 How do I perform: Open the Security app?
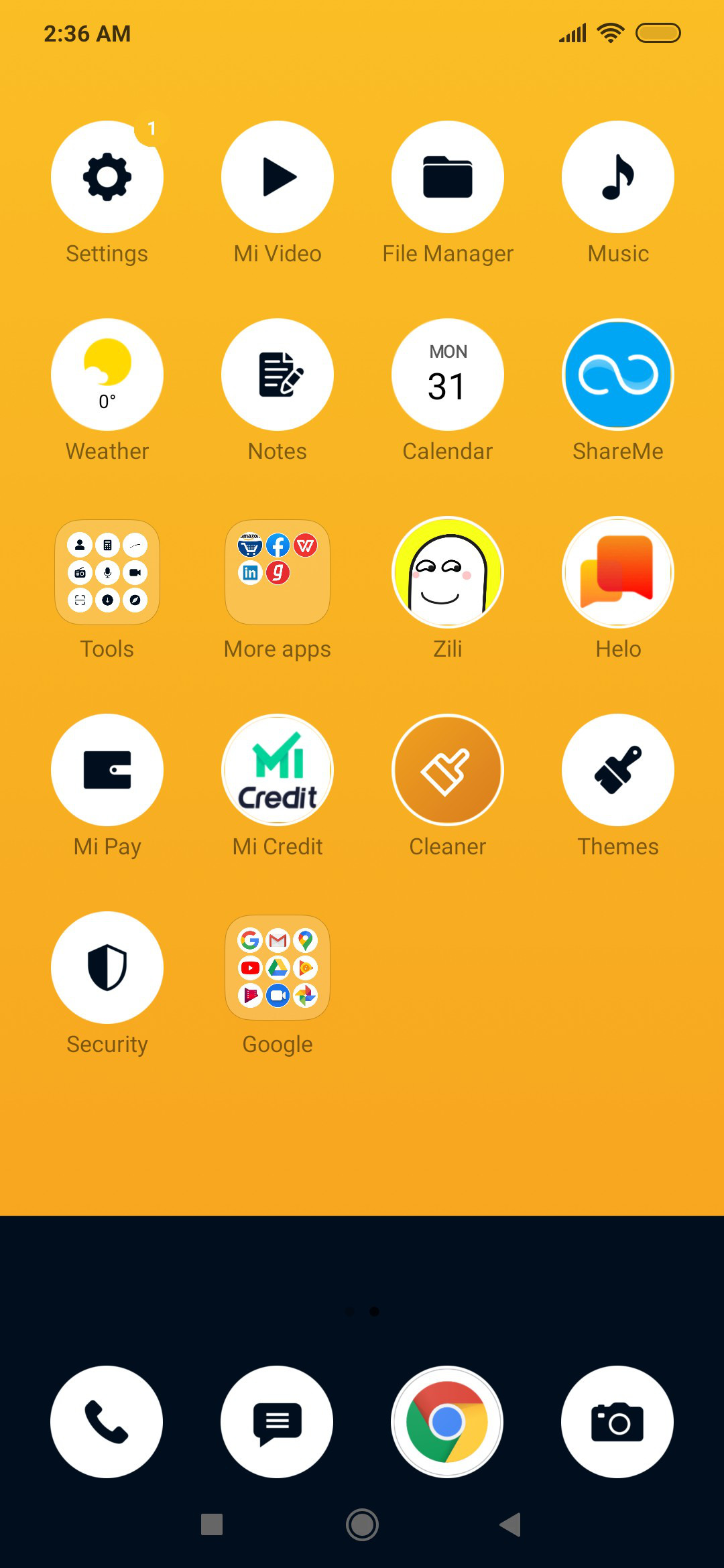click(x=107, y=968)
